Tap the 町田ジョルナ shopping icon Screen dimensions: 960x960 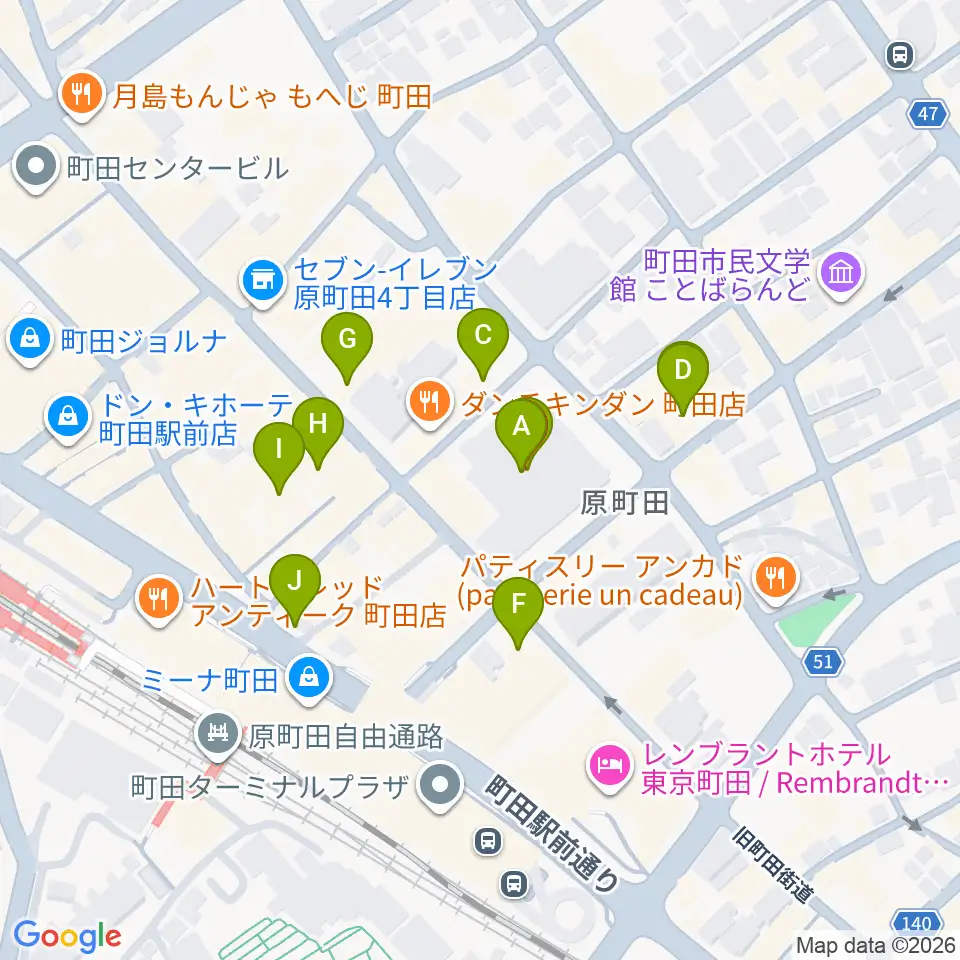pyautogui.click(x=30, y=341)
